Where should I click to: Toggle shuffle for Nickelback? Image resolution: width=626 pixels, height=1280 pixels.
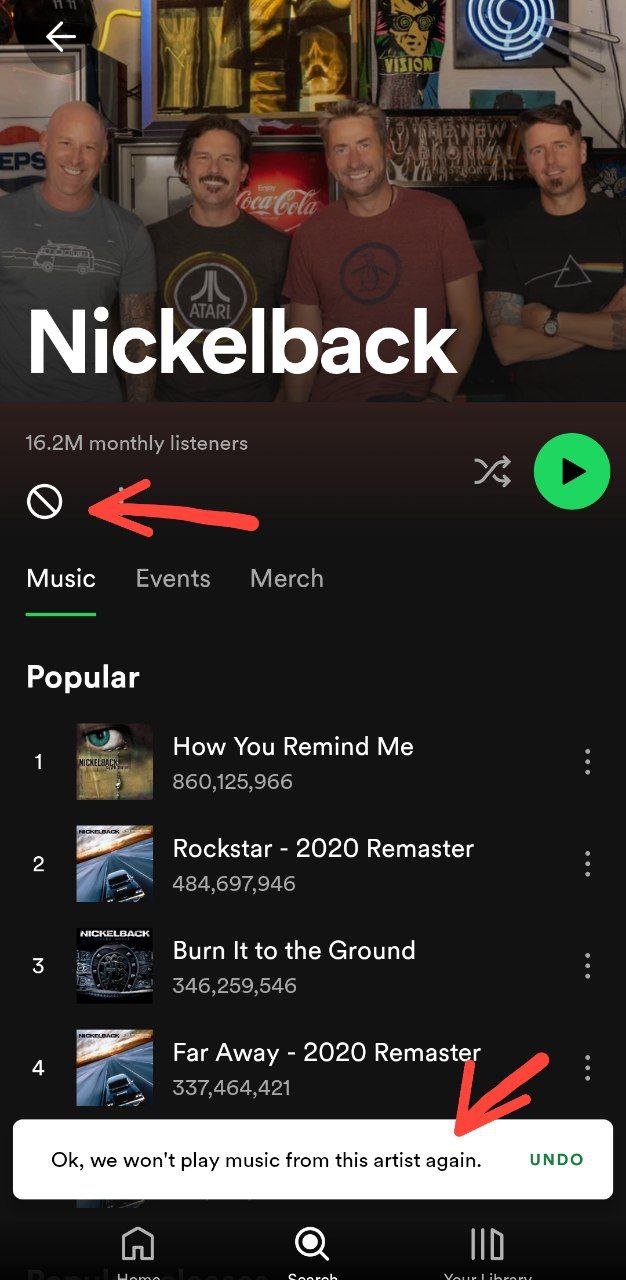(492, 471)
